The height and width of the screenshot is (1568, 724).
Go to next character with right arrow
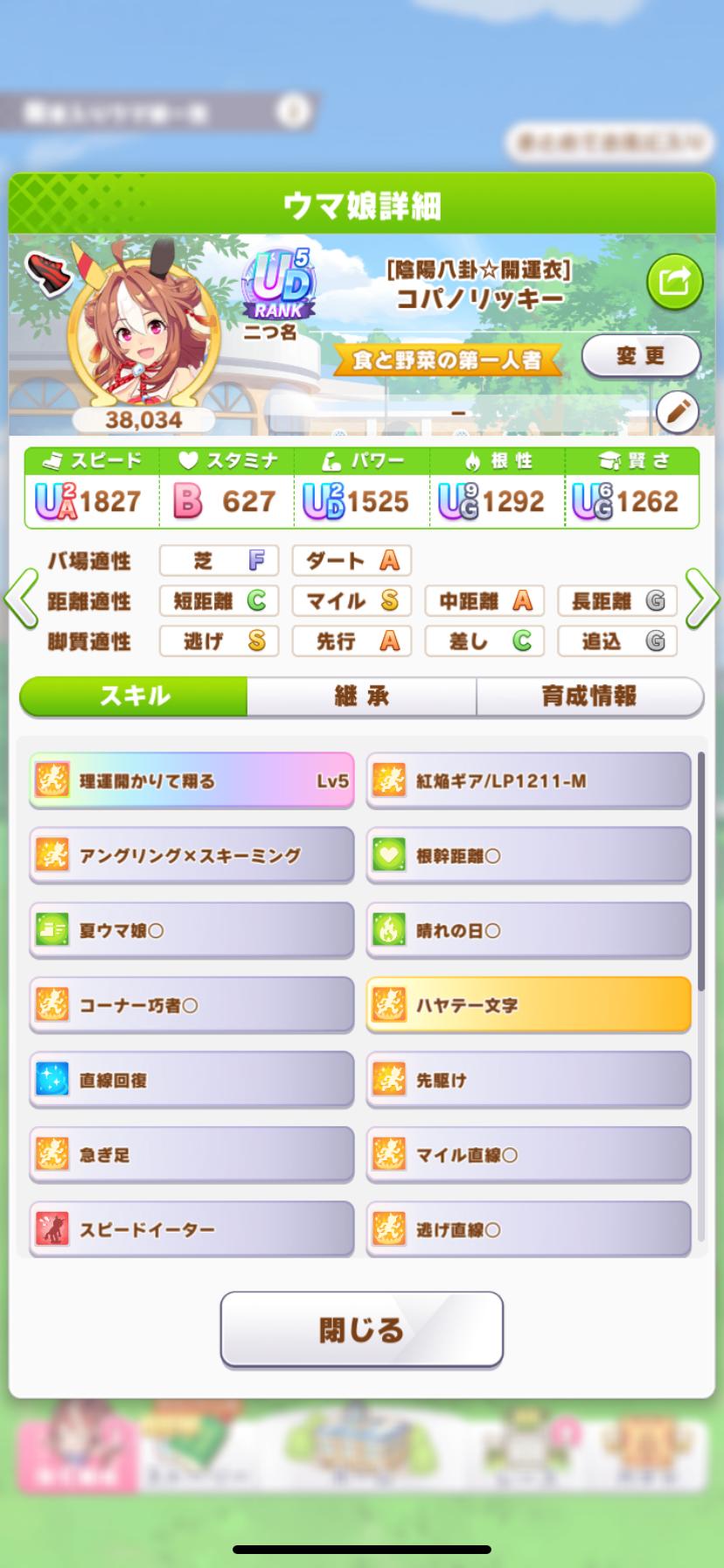coord(702,599)
